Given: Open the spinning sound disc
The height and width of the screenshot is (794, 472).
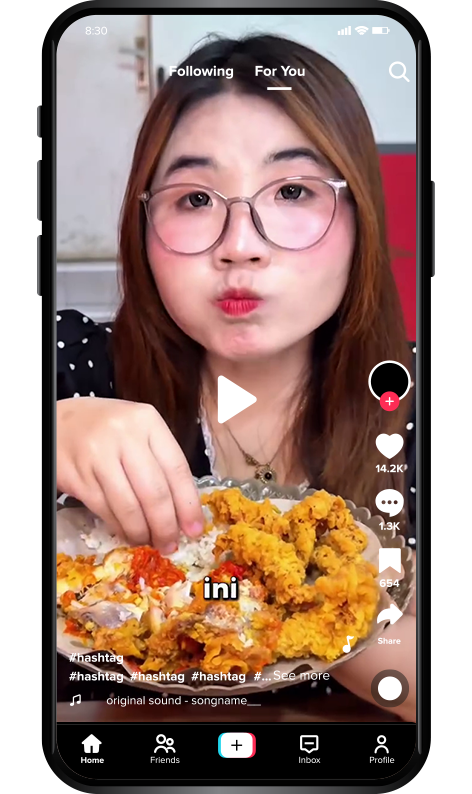Looking at the screenshot, I should coord(389,689).
